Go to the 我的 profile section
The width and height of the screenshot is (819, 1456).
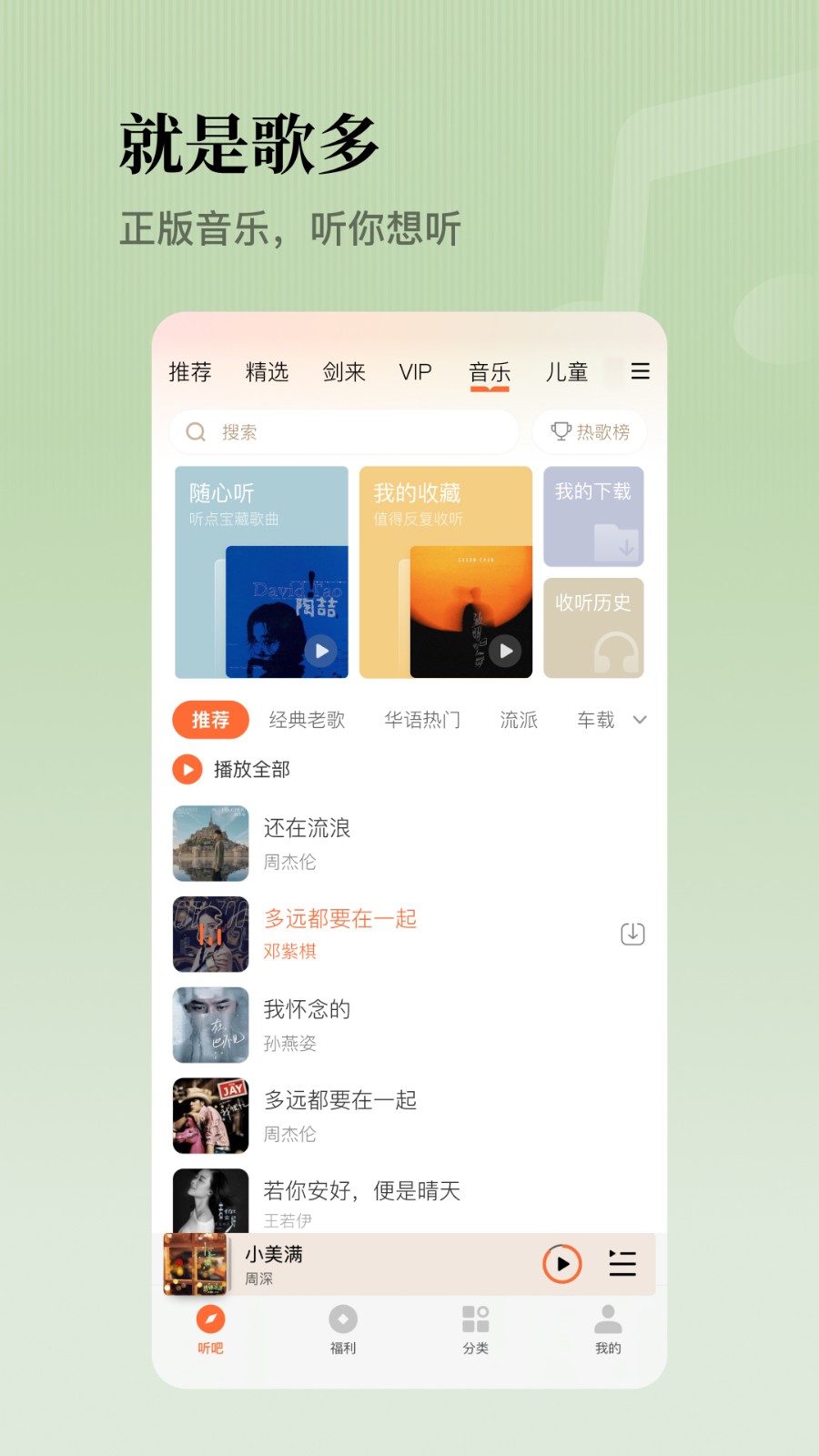point(608,1330)
